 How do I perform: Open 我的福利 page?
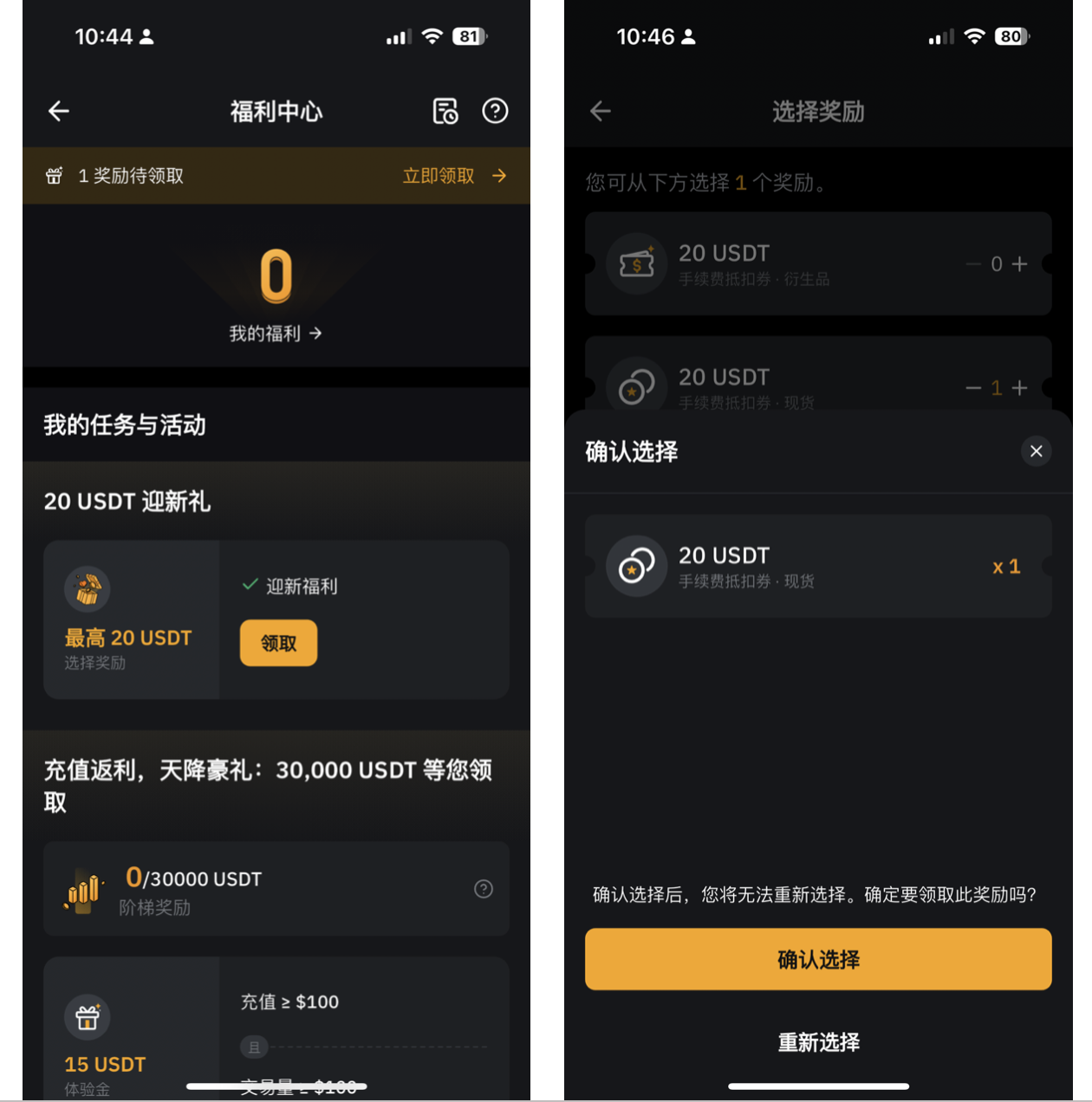(x=274, y=333)
